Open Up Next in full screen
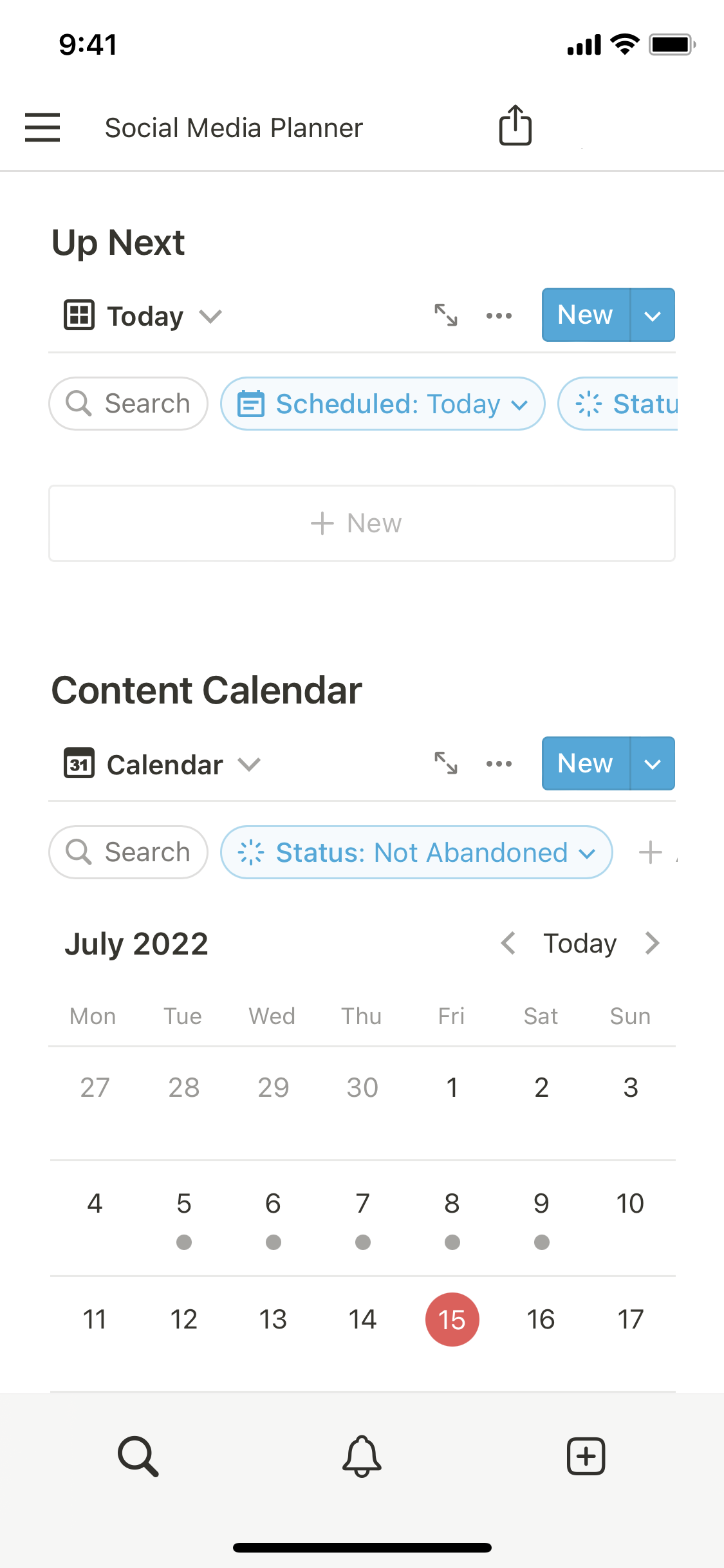Image resolution: width=724 pixels, height=1568 pixels. tap(446, 315)
